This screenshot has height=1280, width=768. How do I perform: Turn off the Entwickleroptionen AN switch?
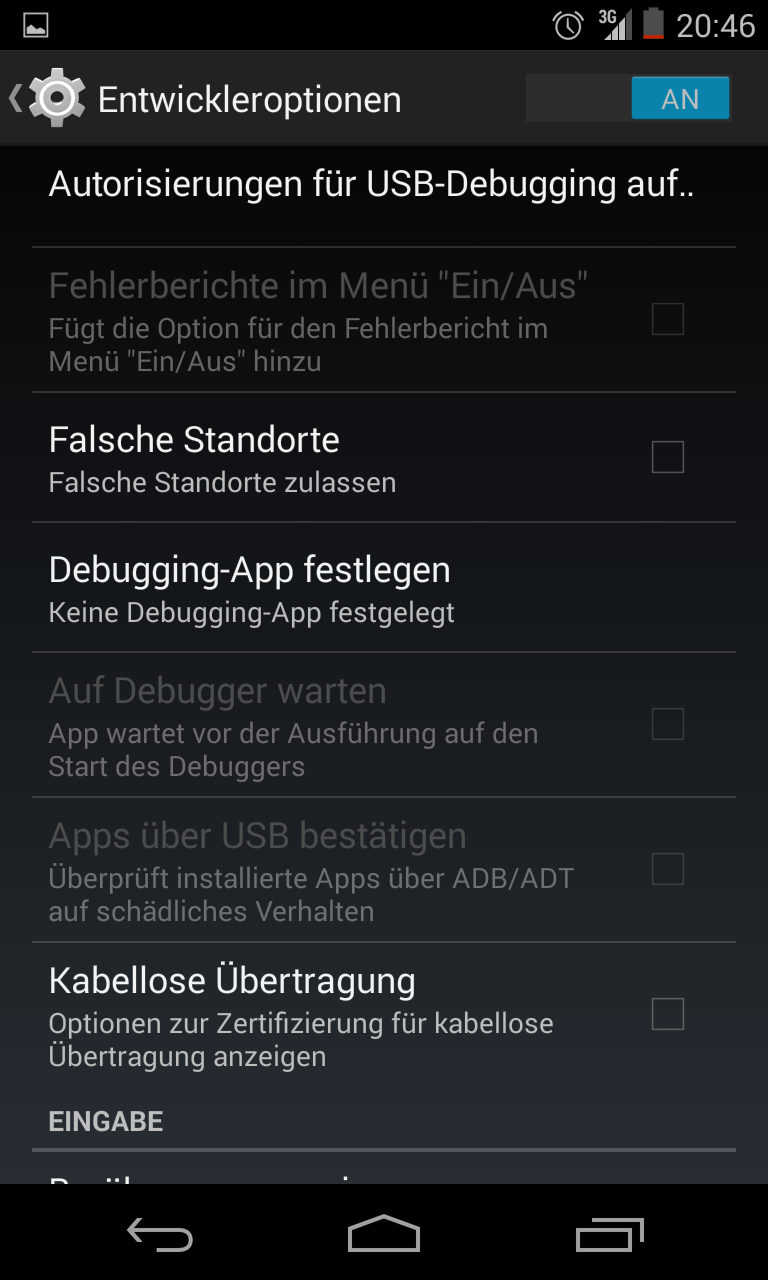(628, 99)
